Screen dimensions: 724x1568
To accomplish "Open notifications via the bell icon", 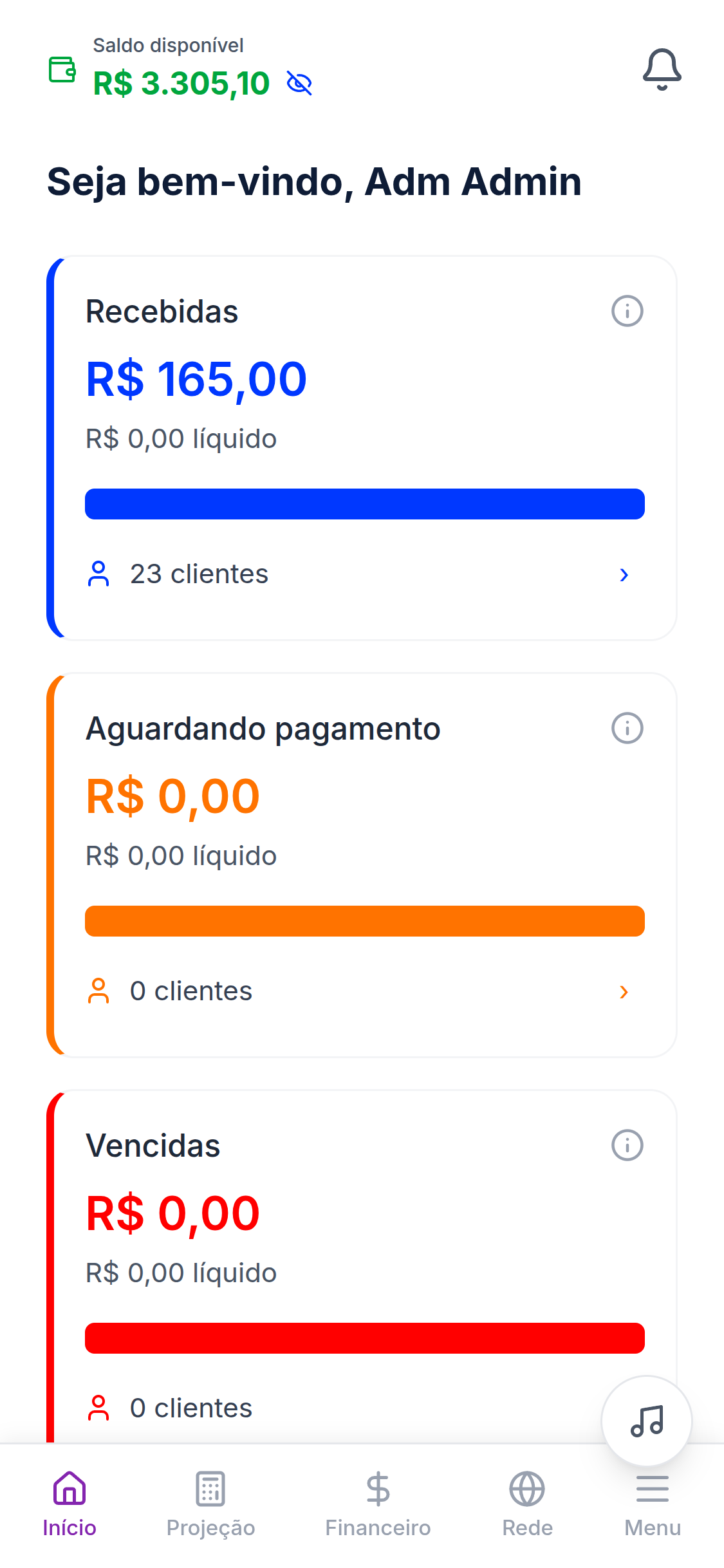I will (662, 68).
